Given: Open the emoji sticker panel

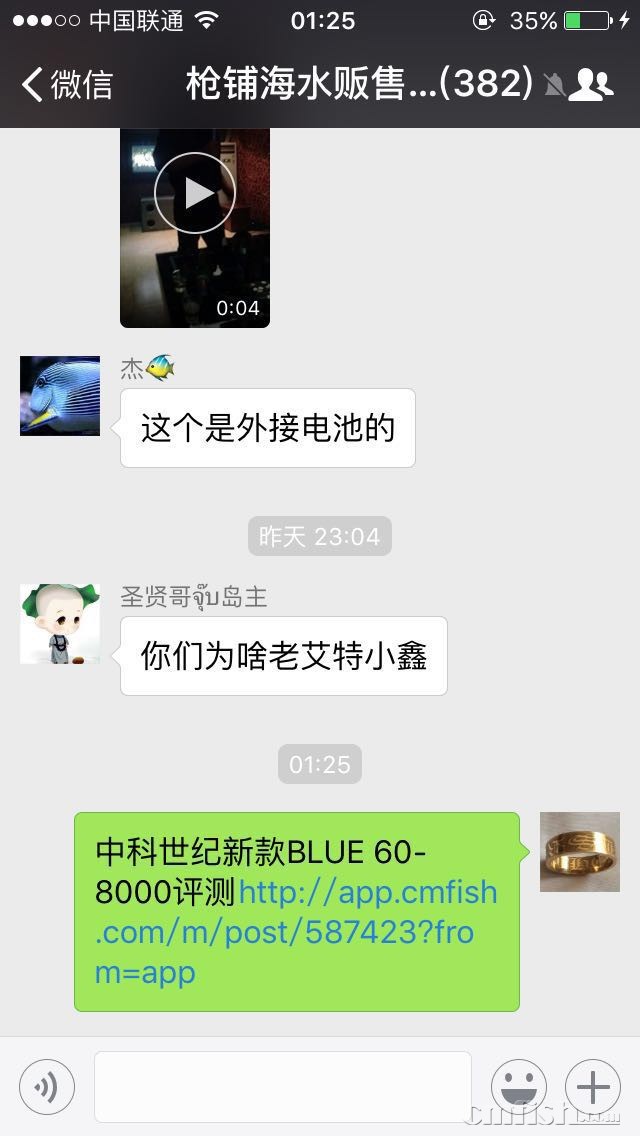Looking at the screenshot, I should [518, 1087].
